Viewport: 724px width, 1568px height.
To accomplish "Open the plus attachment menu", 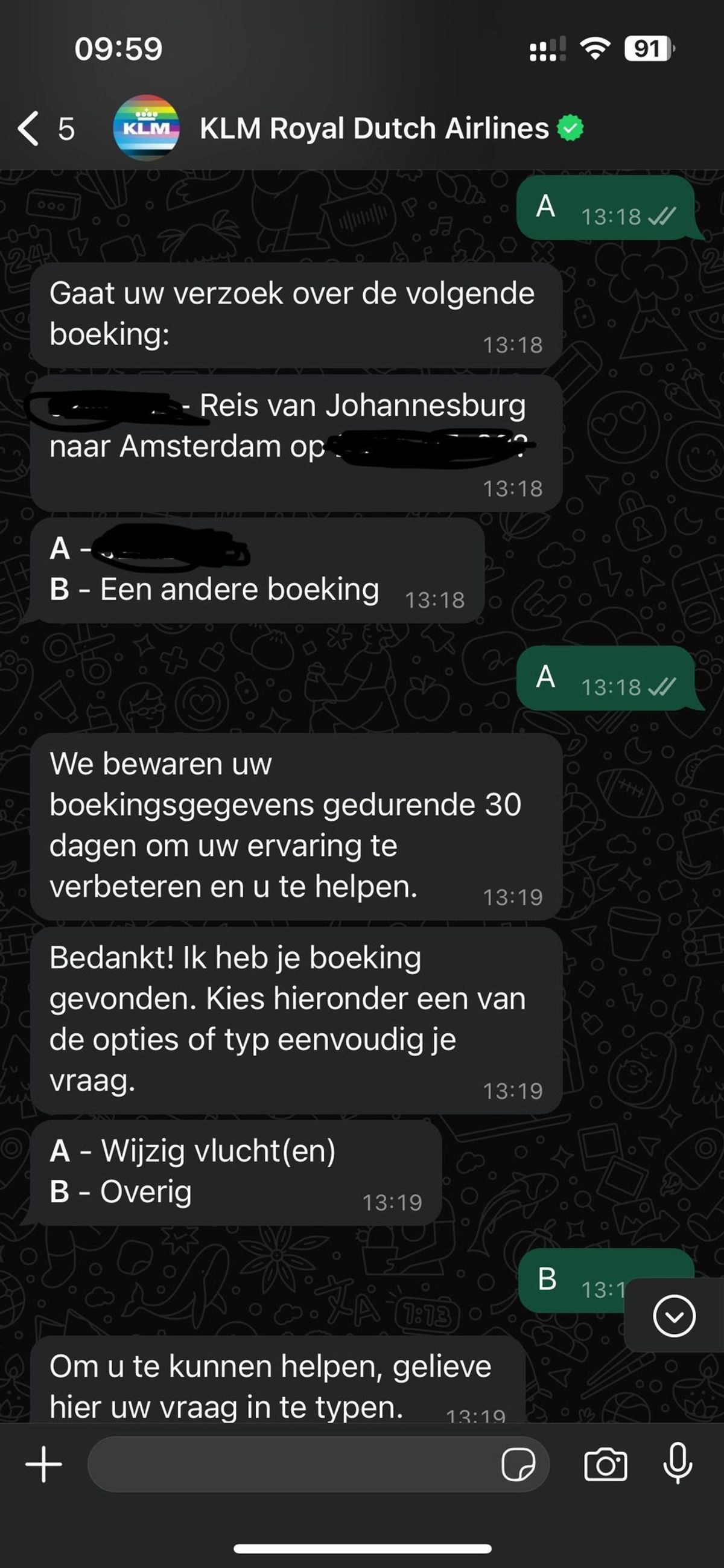I will (44, 1464).
